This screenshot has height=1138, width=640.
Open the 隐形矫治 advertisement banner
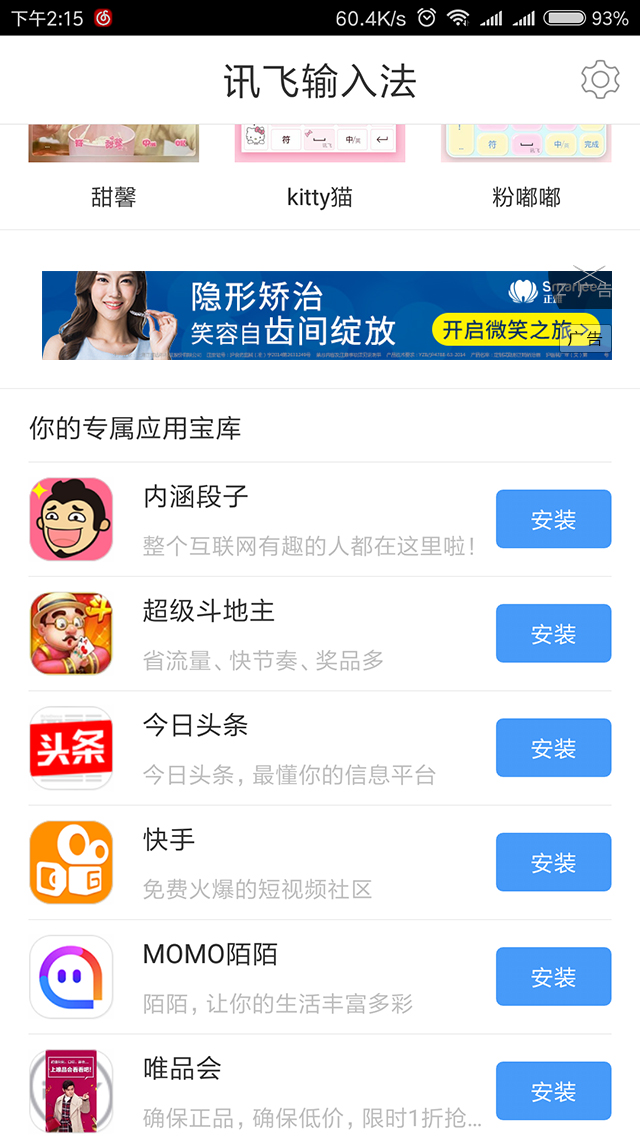300,315
